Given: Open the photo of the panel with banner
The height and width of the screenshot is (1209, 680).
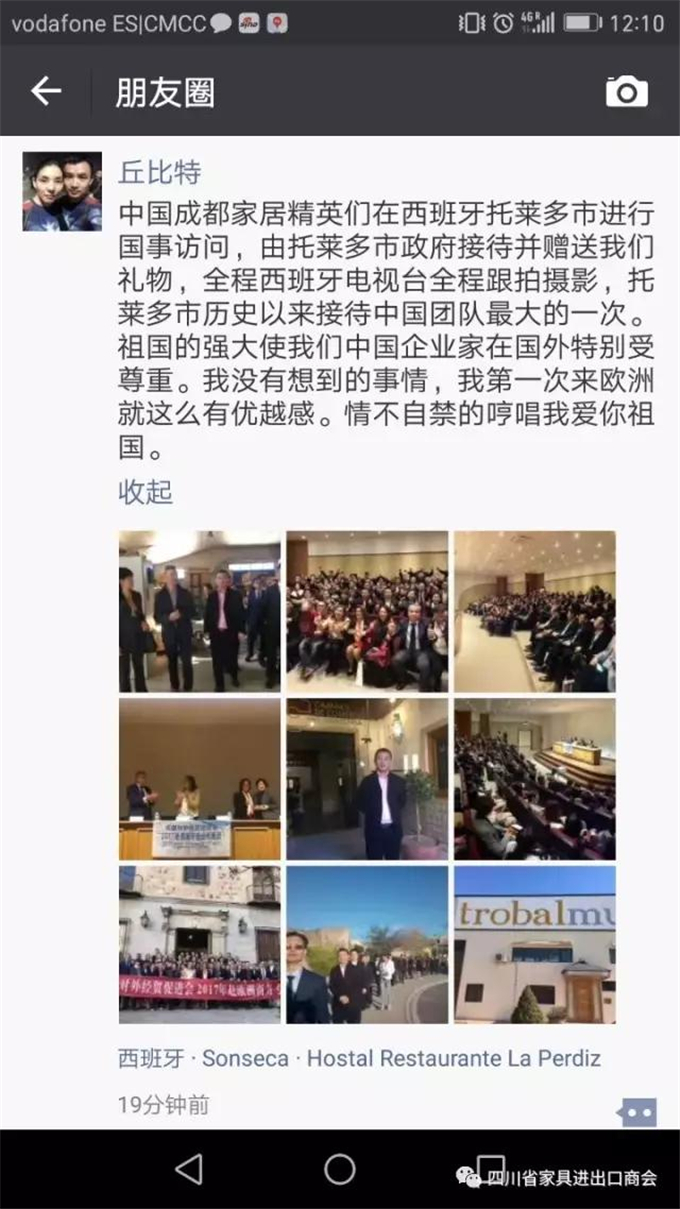Looking at the screenshot, I should click(200, 778).
